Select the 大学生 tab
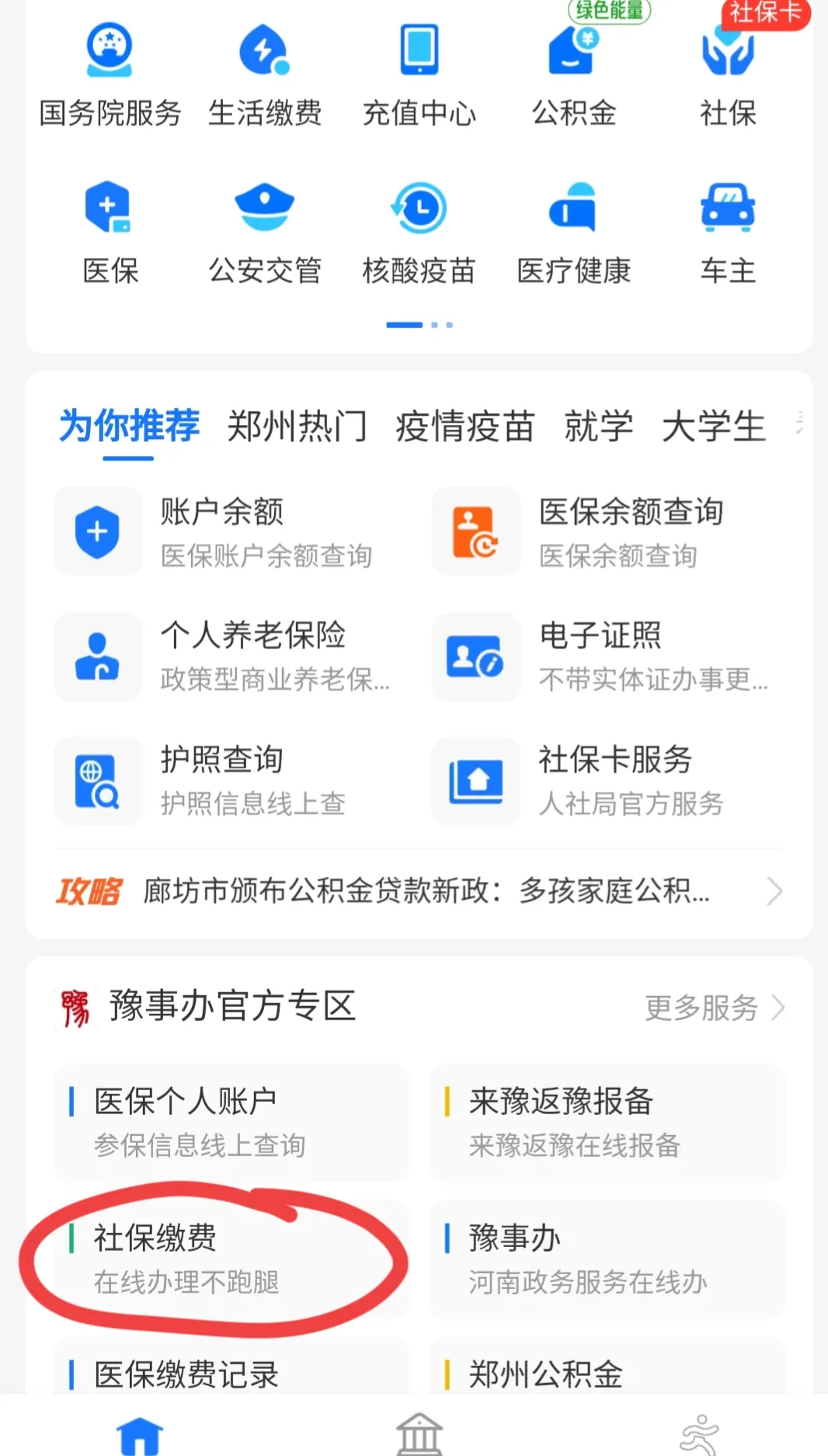 point(713,427)
